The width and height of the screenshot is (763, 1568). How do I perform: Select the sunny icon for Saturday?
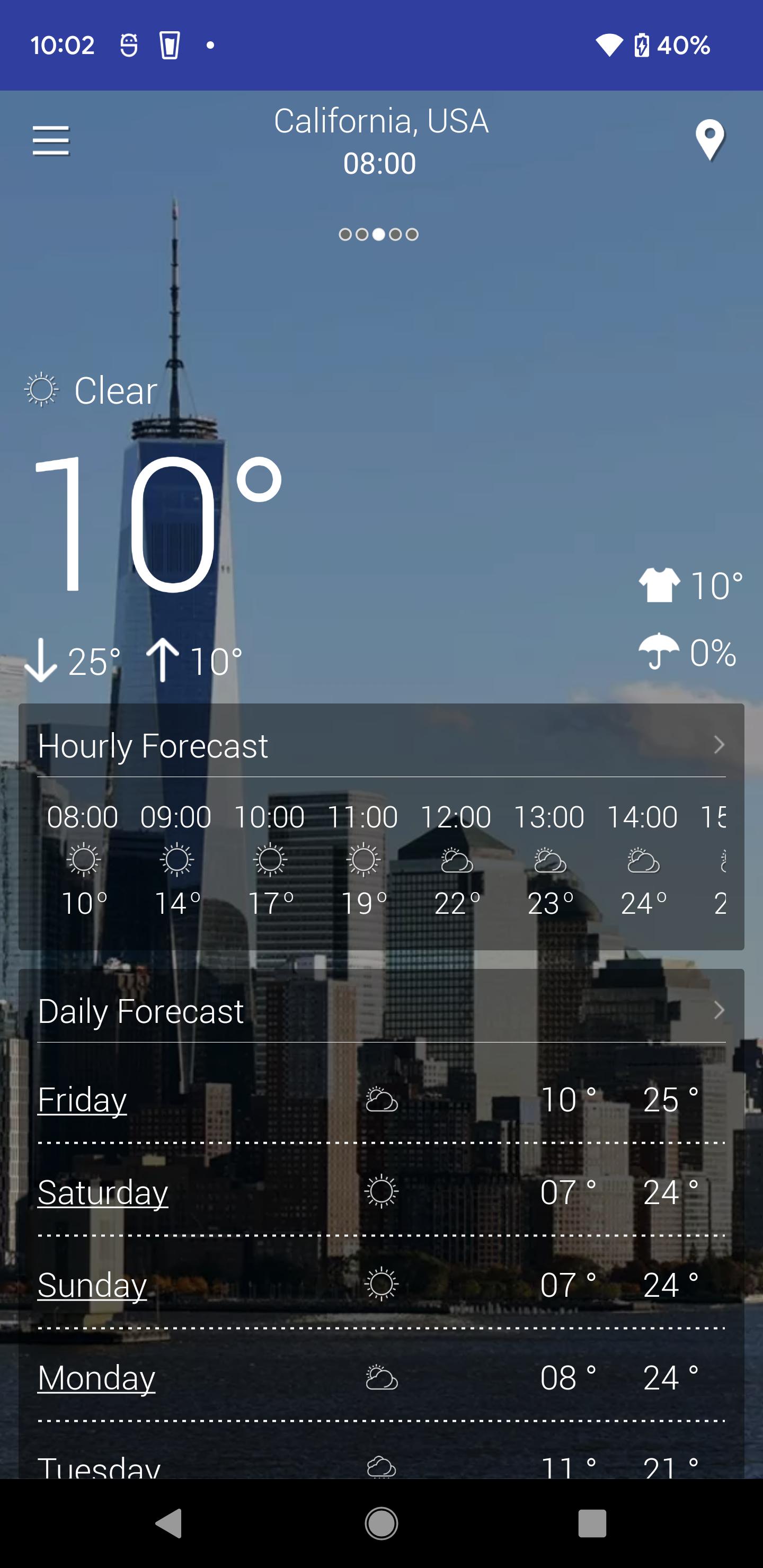(x=381, y=1191)
